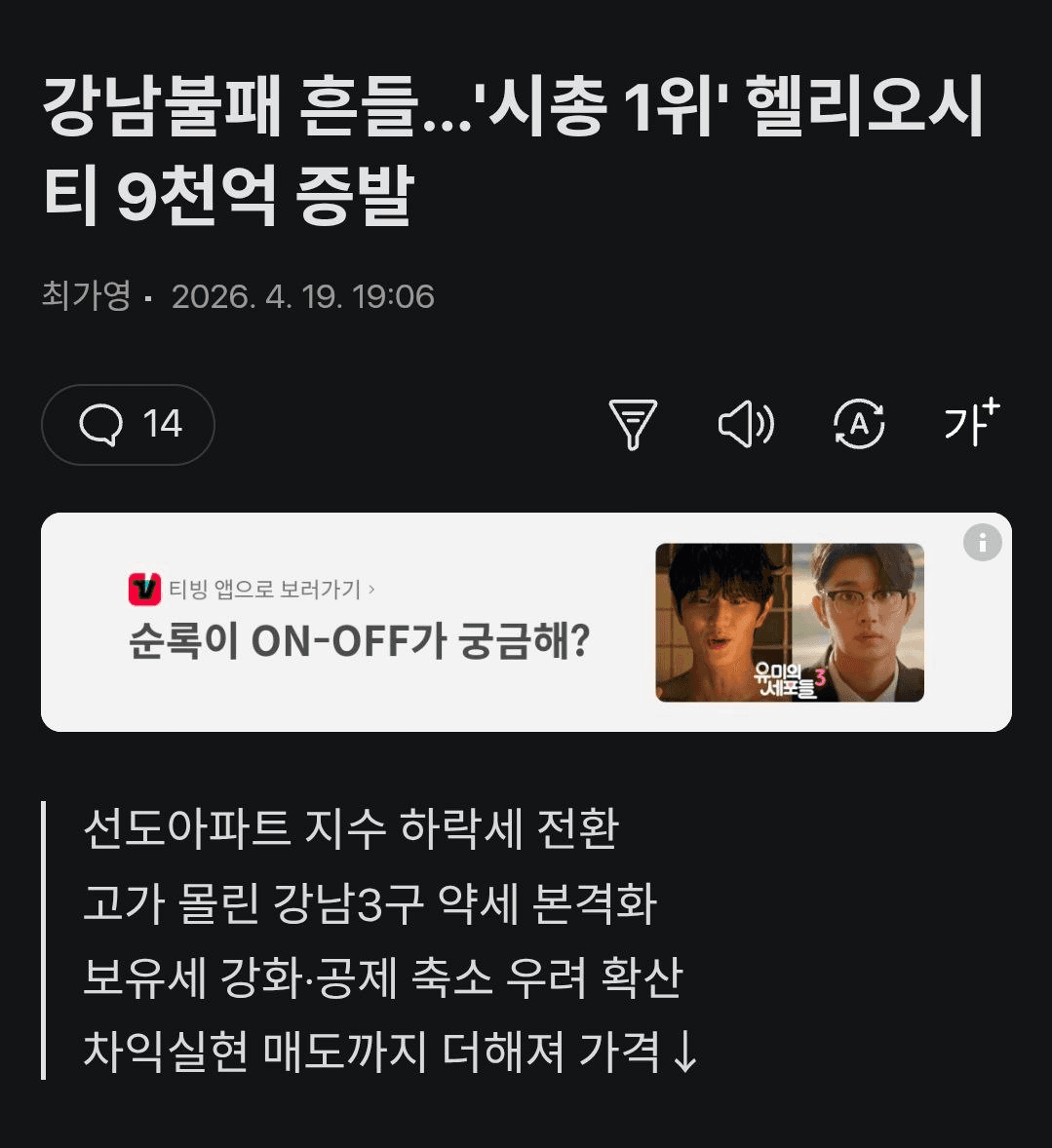Tap the funnel summary icon
The image size is (1052, 1148).
[x=633, y=425]
